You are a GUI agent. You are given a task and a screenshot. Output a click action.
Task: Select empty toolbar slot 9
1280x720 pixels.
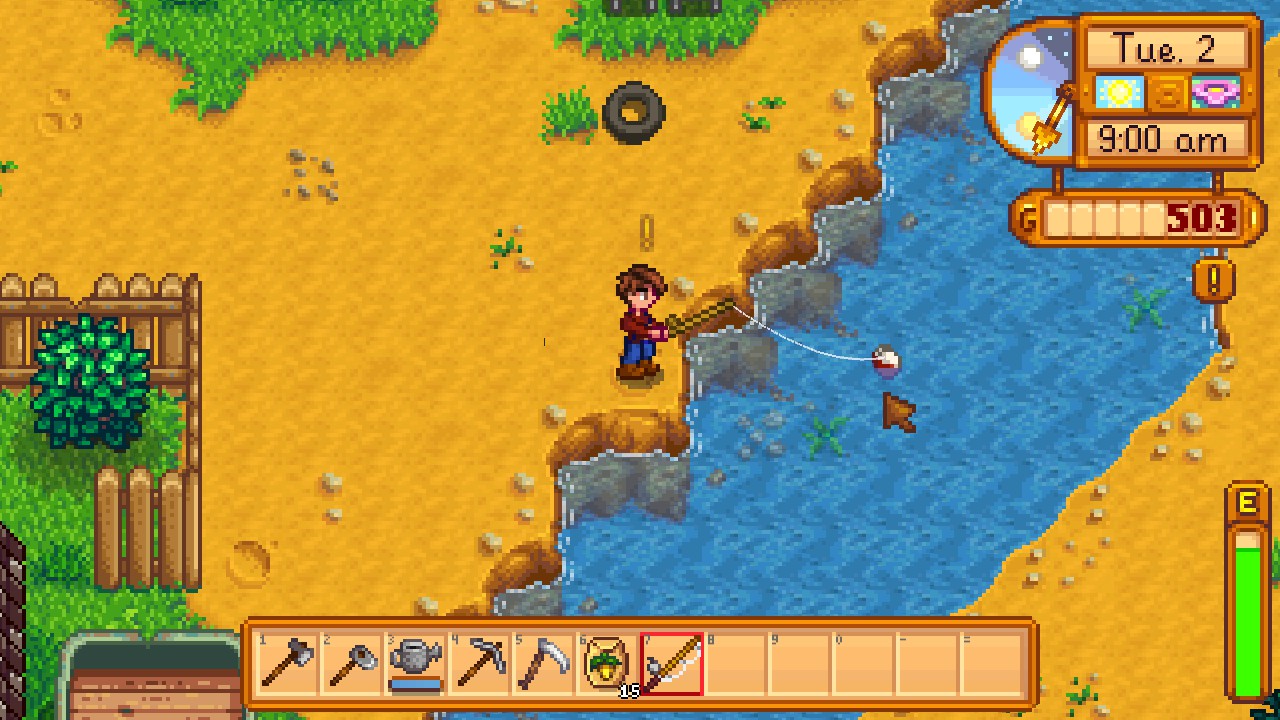[799, 662]
